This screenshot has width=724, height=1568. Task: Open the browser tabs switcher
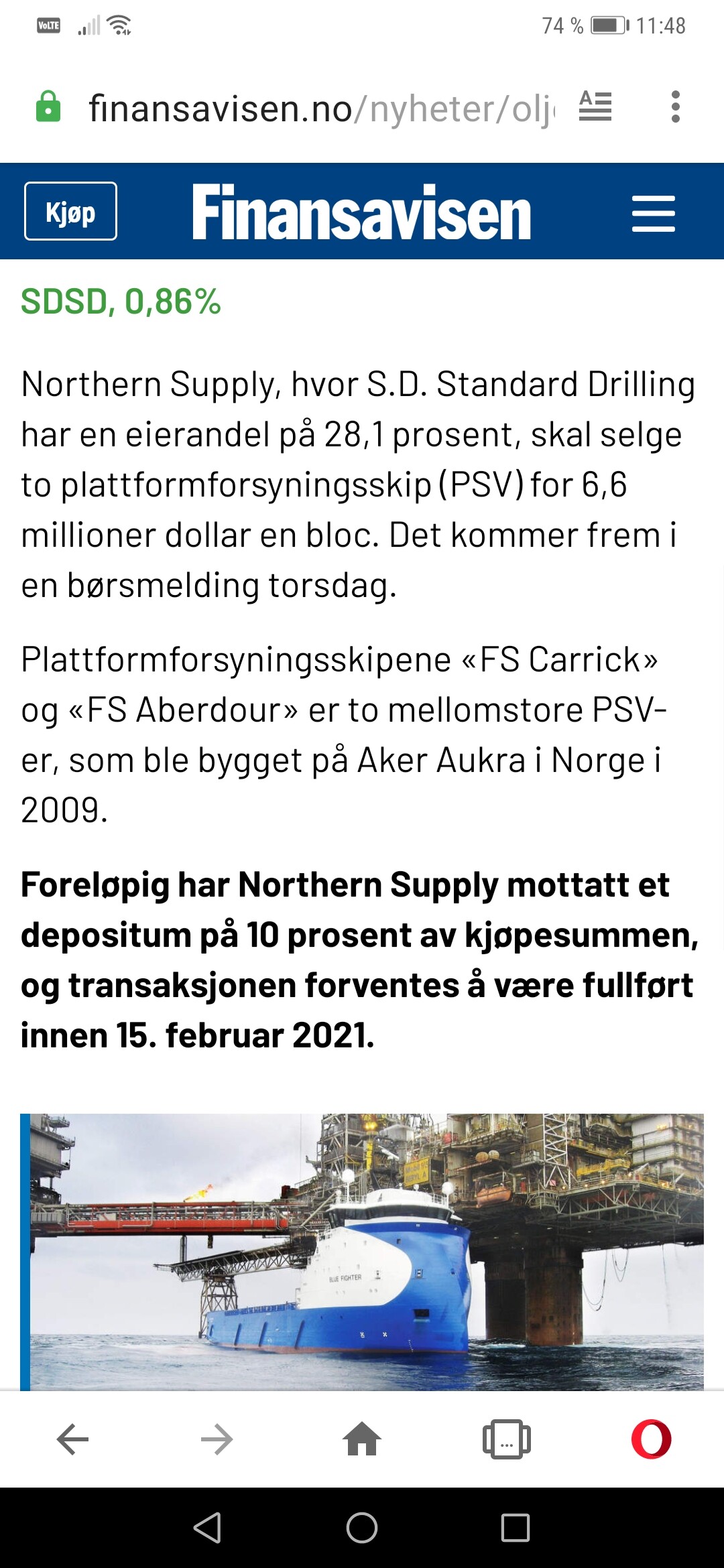tap(507, 1439)
